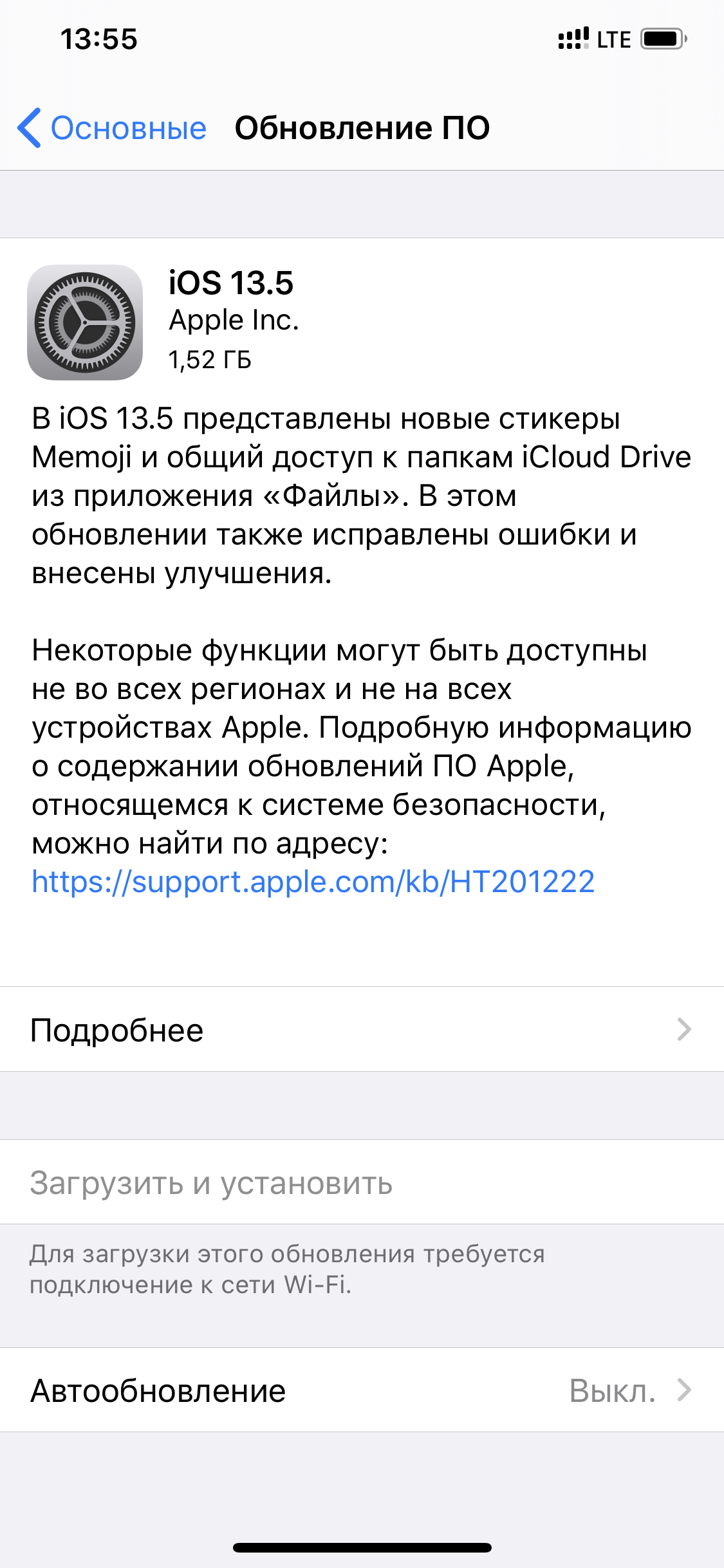Viewport: 724px width, 1568px height.
Task: Open Подробнее update details
Action: point(362,1030)
